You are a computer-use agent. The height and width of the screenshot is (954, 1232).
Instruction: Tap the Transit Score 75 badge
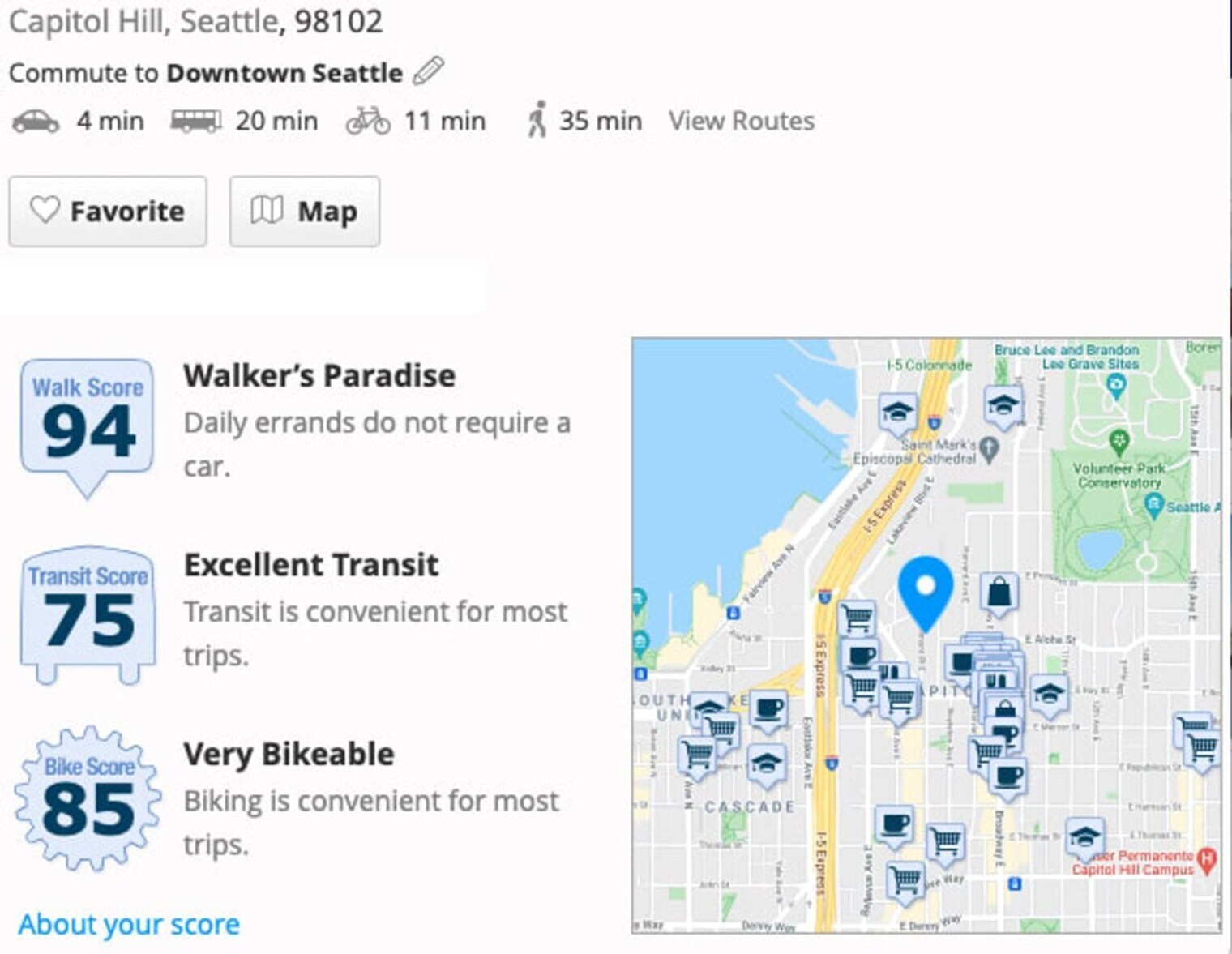tap(88, 614)
